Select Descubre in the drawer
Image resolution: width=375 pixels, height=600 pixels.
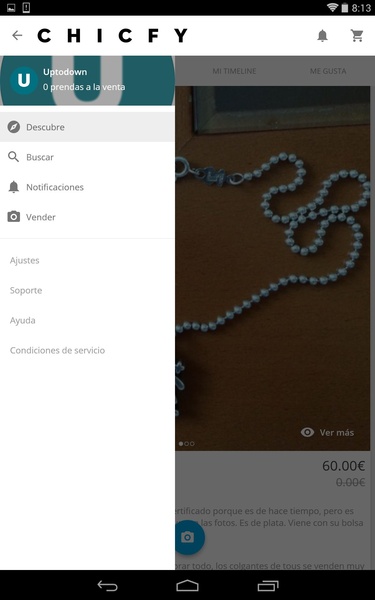[x=87, y=127]
